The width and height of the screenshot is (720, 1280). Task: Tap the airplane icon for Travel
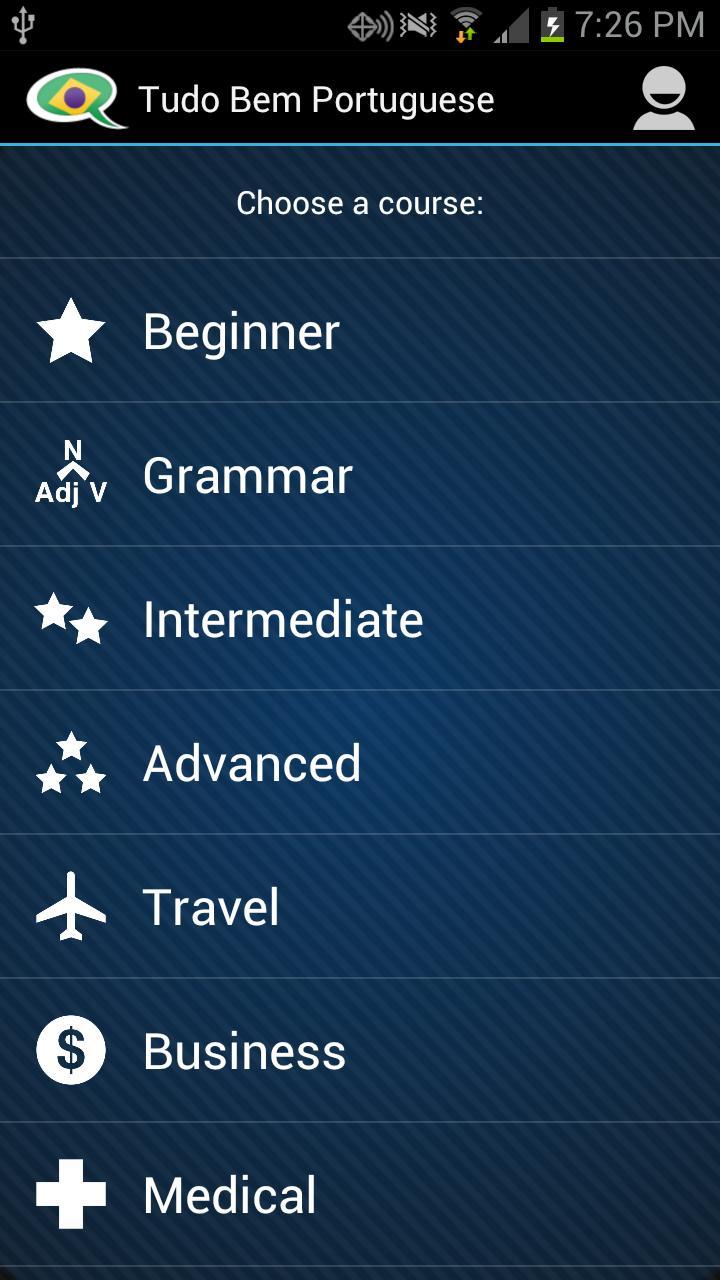pyautogui.click(x=70, y=906)
